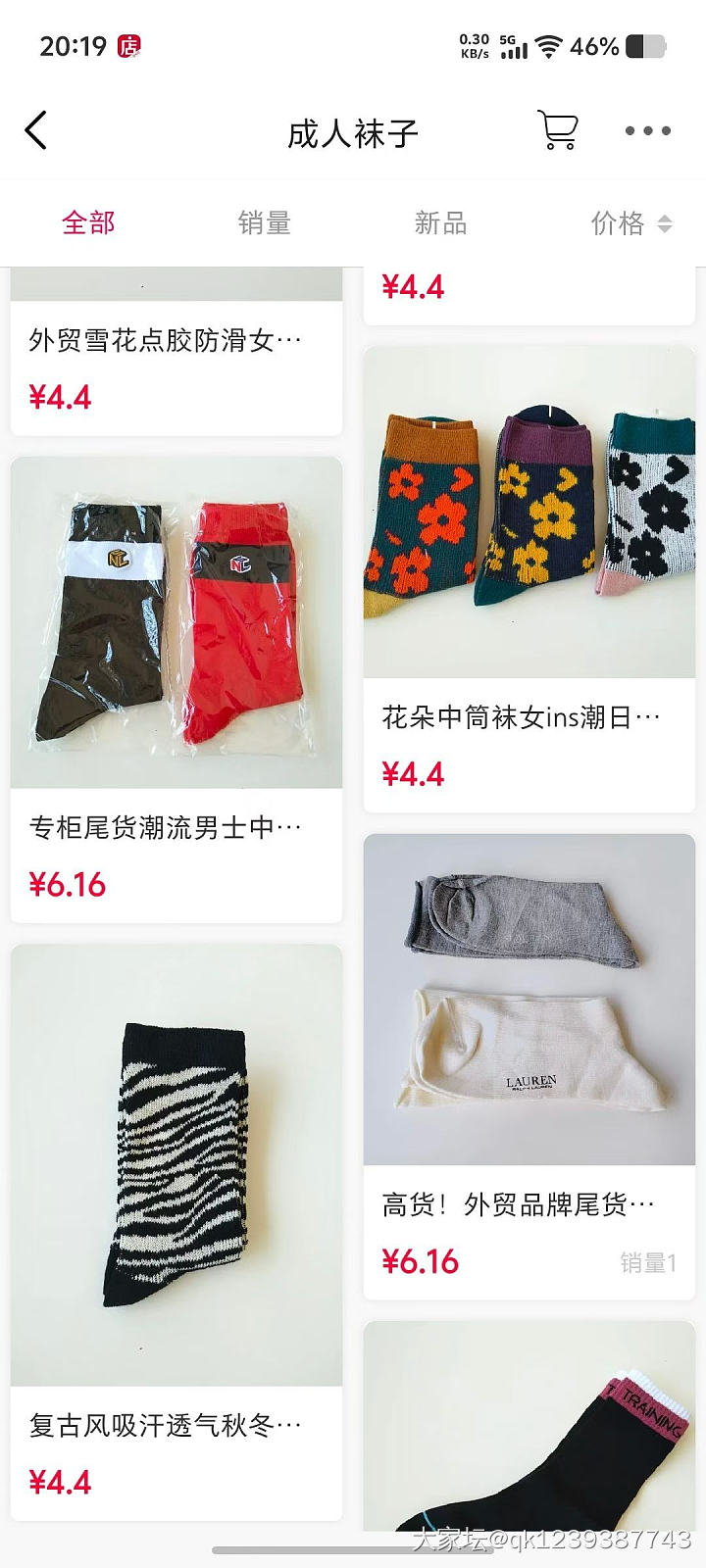Switch to the 新品 tab

pos(438,223)
